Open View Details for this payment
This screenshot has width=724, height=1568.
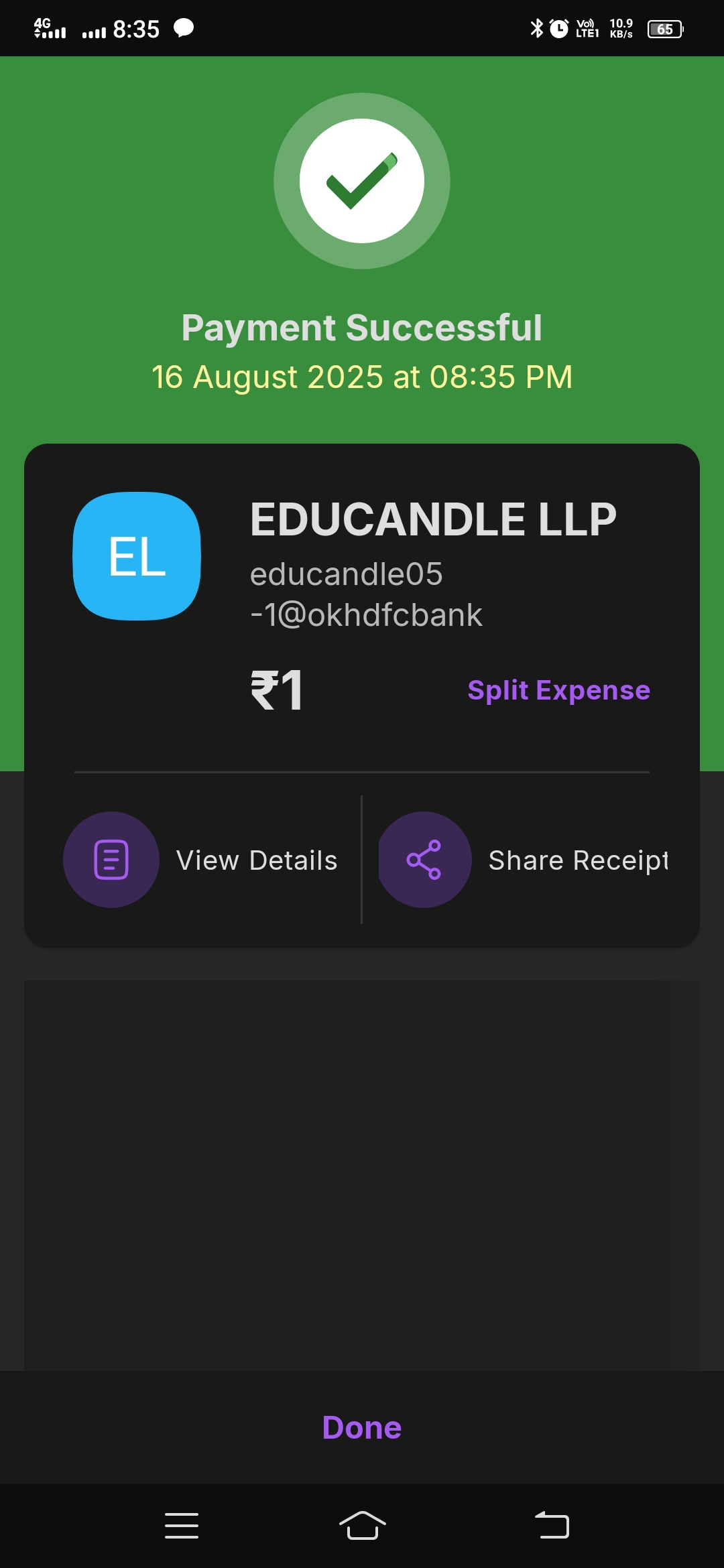[x=201, y=860]
